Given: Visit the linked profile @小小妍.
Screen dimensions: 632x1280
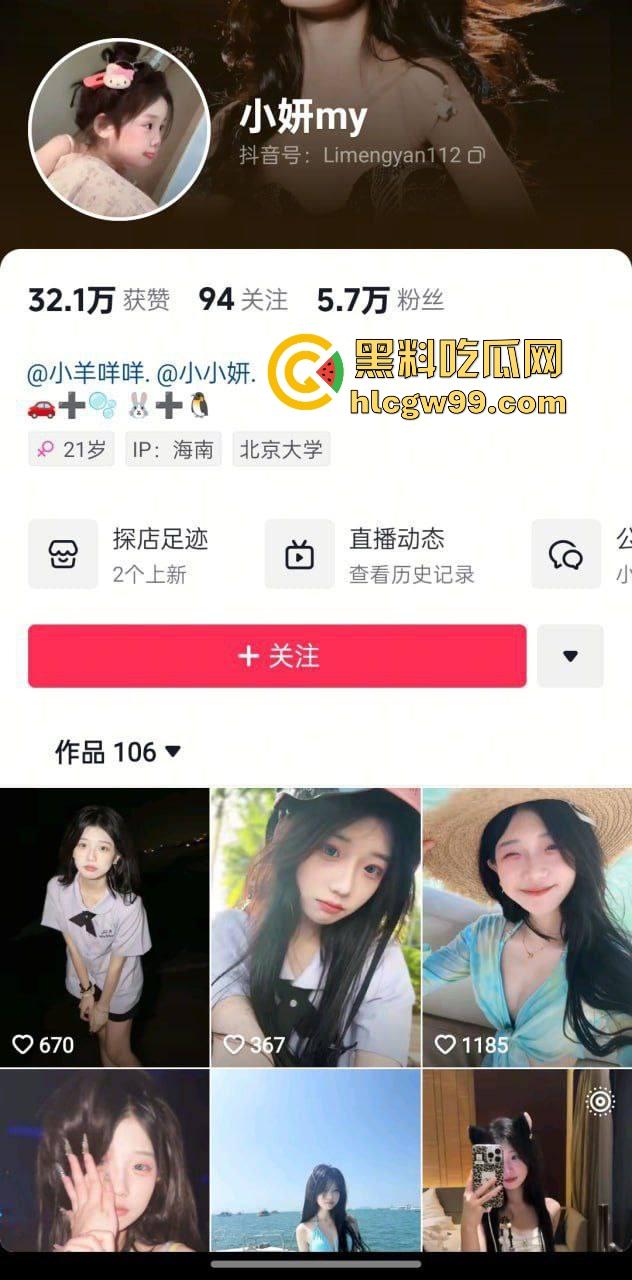Looking at the screenshot, I should point(207,374).
